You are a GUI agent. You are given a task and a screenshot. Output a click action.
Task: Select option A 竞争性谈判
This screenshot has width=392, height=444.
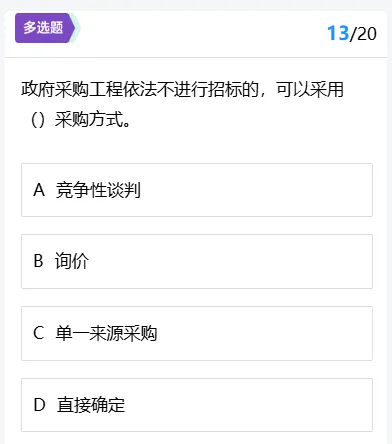tap(197, 190)
